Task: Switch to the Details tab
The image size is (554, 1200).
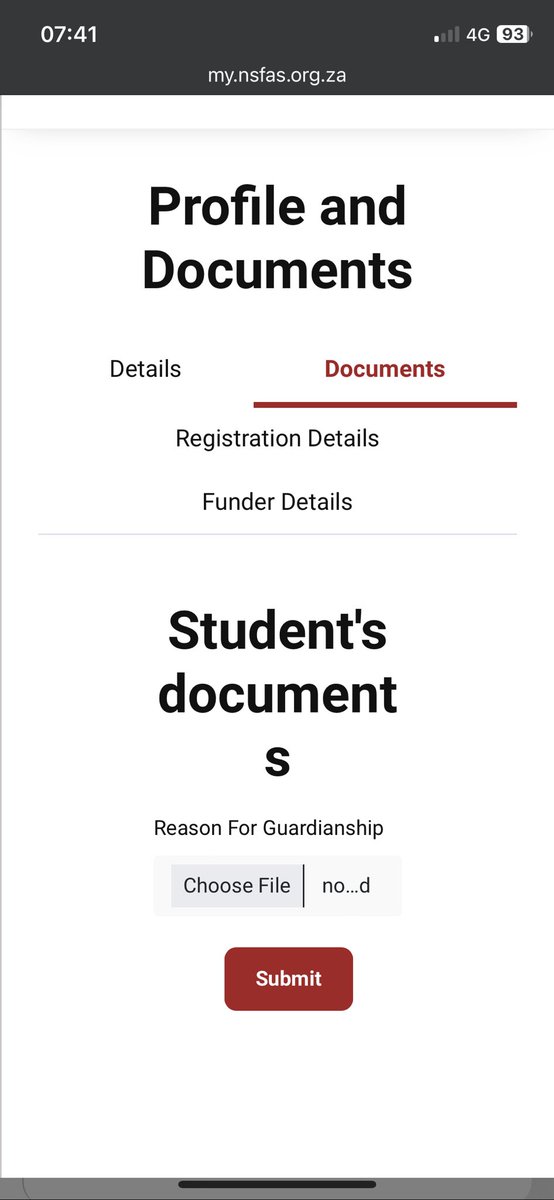Action: click(x=146, y=369)
